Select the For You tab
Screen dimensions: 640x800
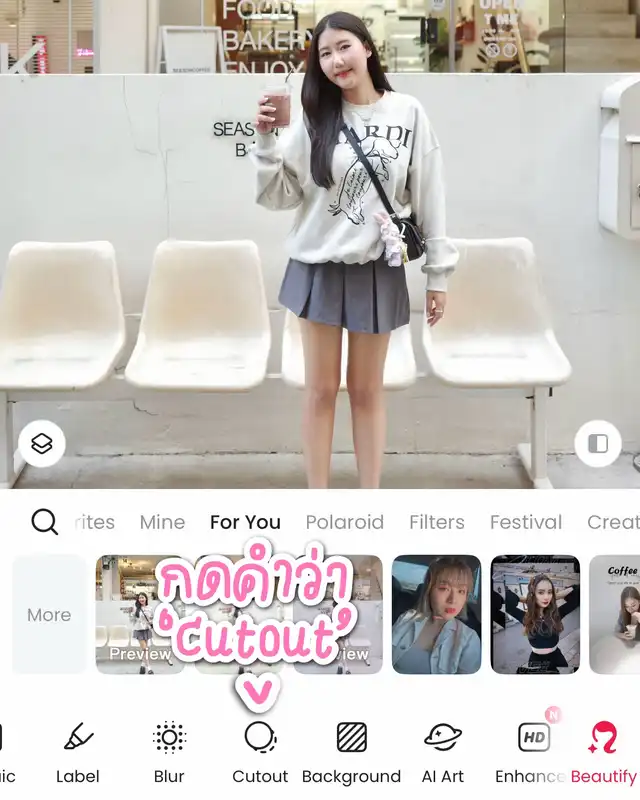[245, 522]
